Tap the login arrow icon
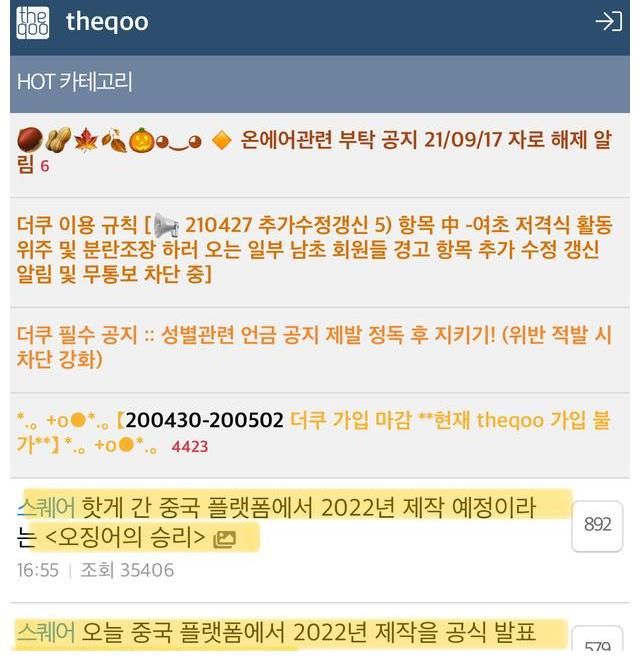The width and height of the screenshot is (640, 671). [x=608, y=22]
